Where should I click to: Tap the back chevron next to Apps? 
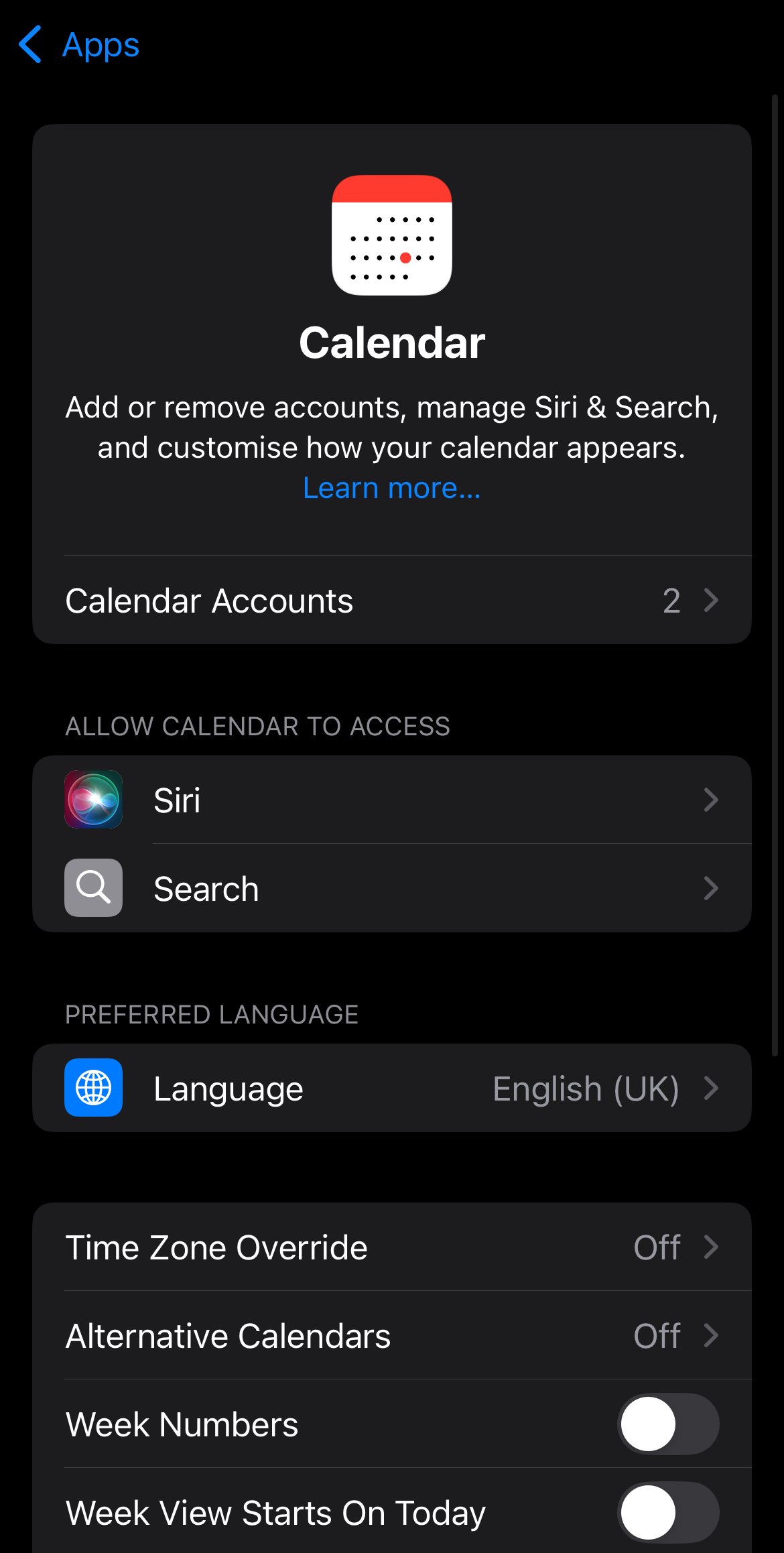point(29,44)
